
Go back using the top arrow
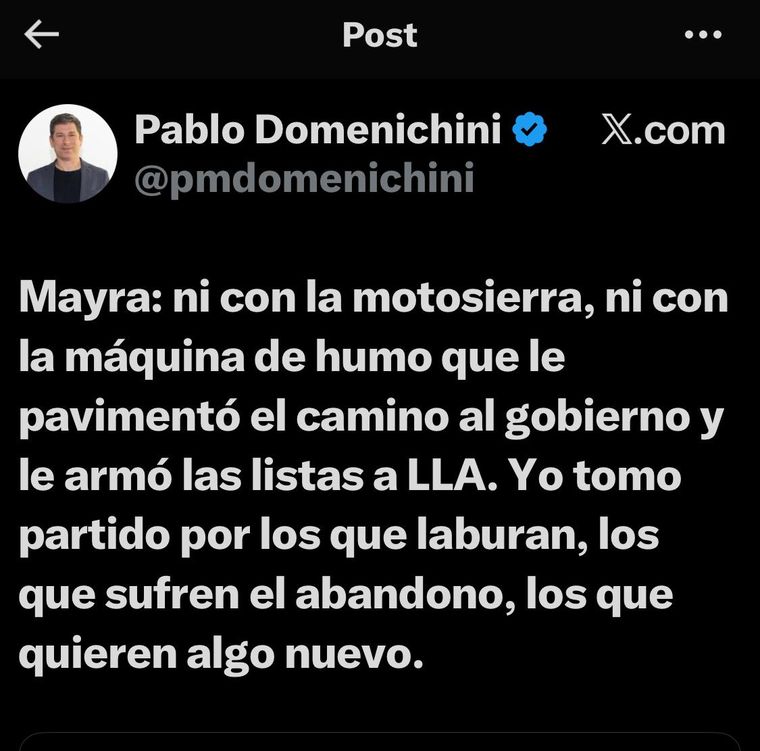42,35
